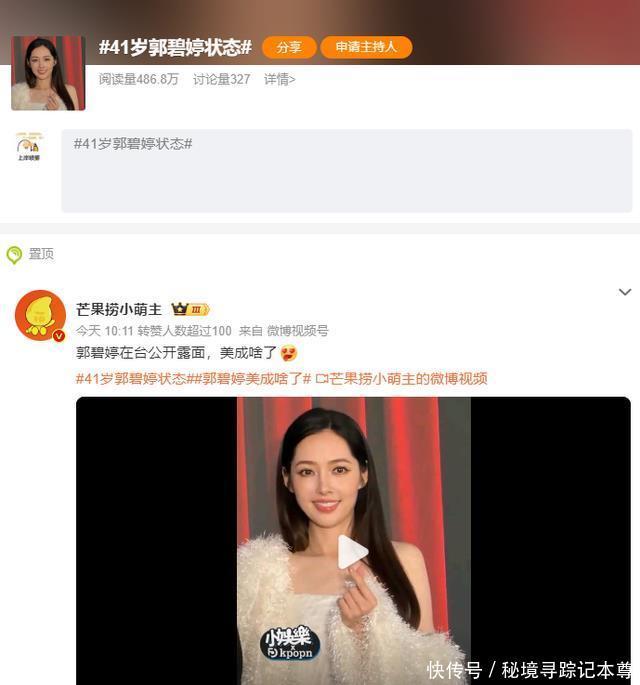Image resolution: width=640 pixels, height=685 pixels.
Task: Open the topic cover photo
Action: pos(48,73)
